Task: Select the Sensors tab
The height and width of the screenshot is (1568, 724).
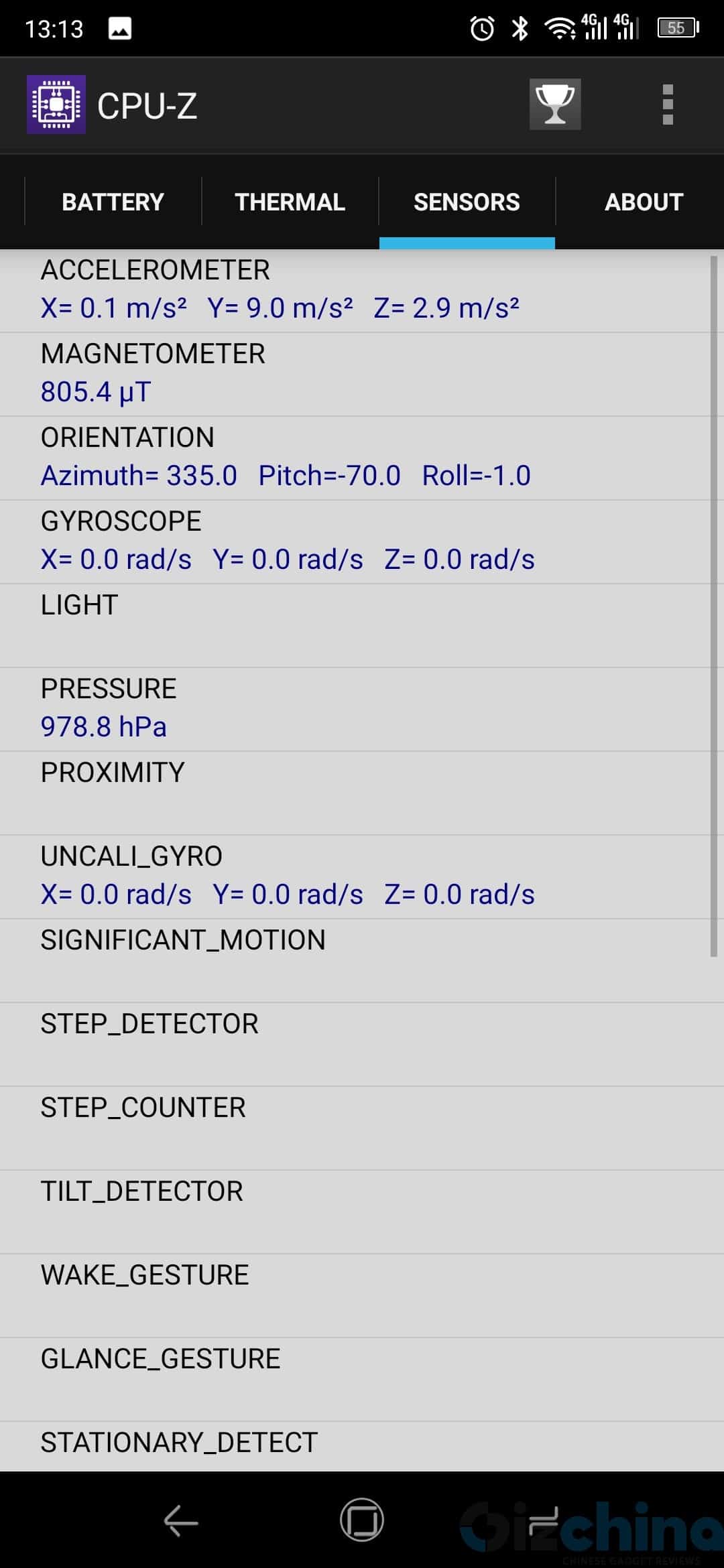Action: pos(467,202)
